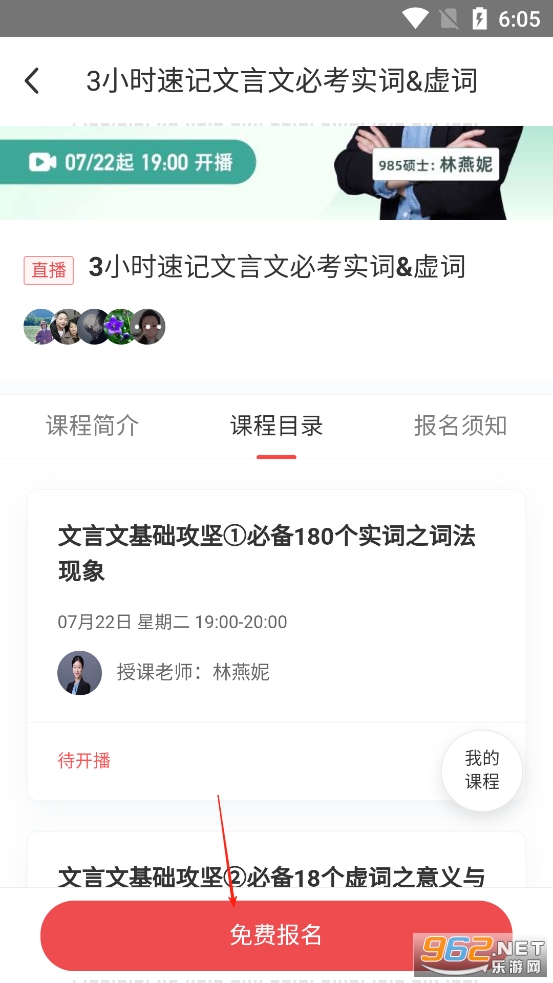Open 我的课程 floating button
The image size is (553, 983).
pos(482,770)
